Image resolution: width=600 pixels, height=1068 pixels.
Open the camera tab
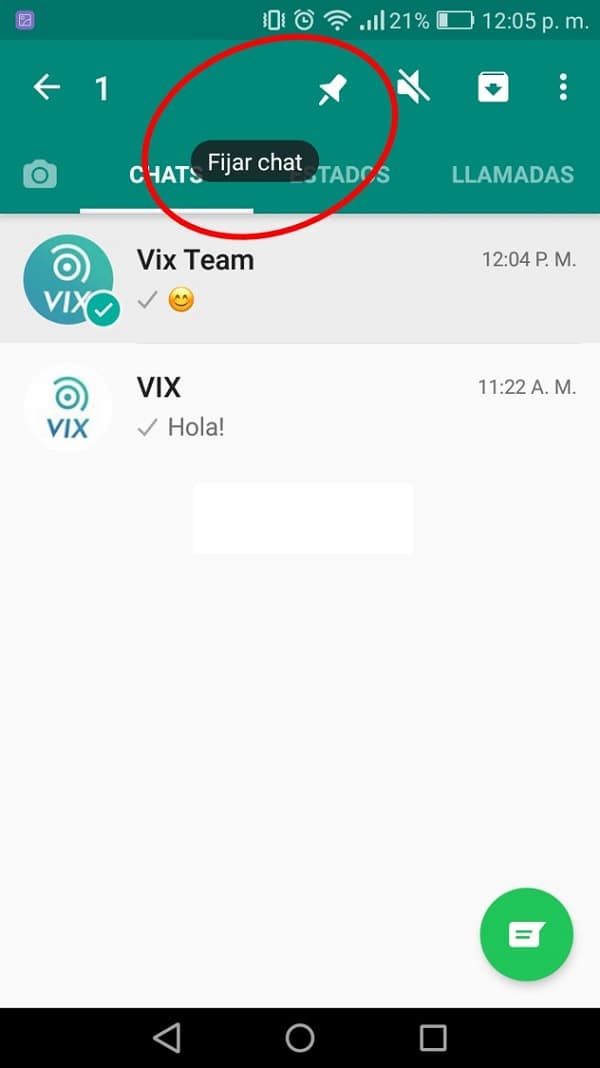(x=40, y=175)
